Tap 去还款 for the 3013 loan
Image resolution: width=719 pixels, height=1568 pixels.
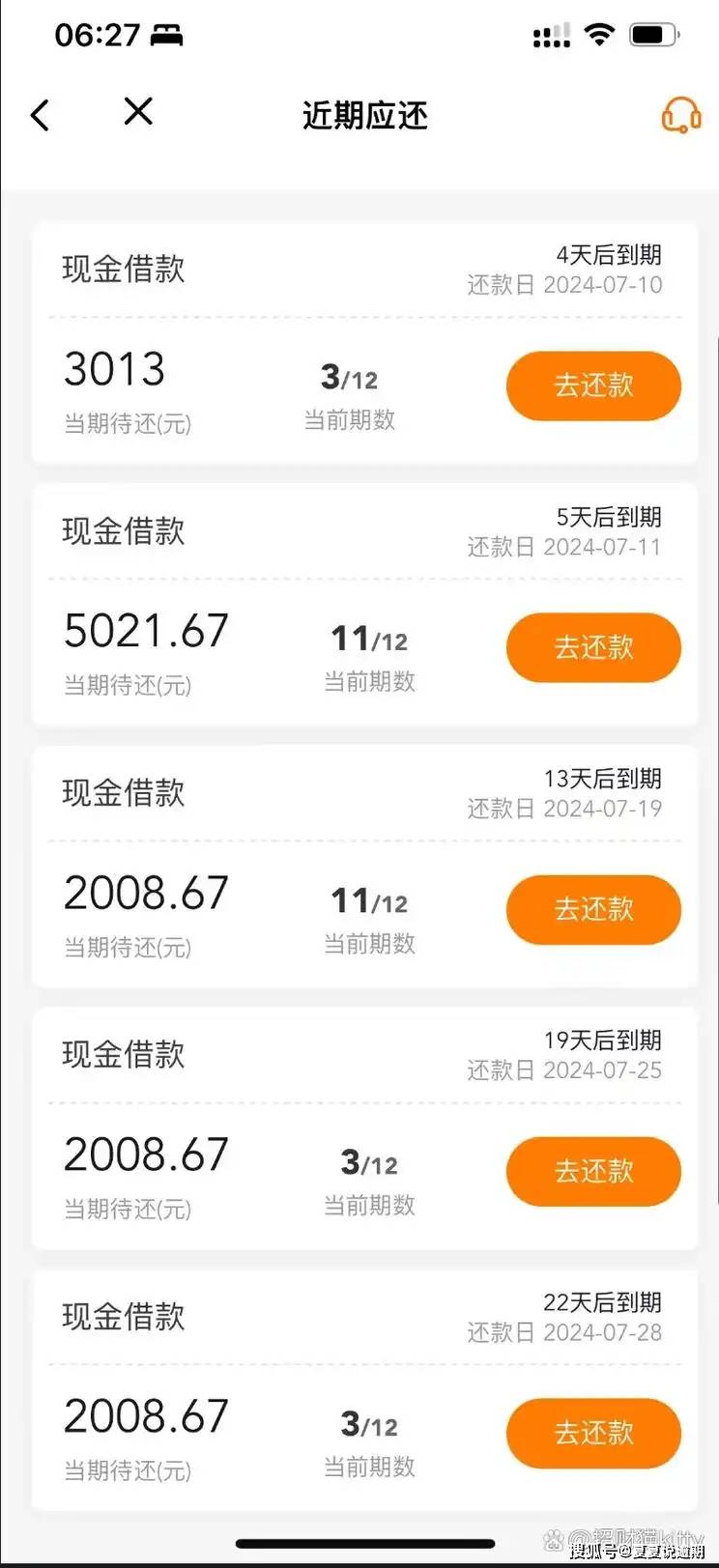[593, 385]
